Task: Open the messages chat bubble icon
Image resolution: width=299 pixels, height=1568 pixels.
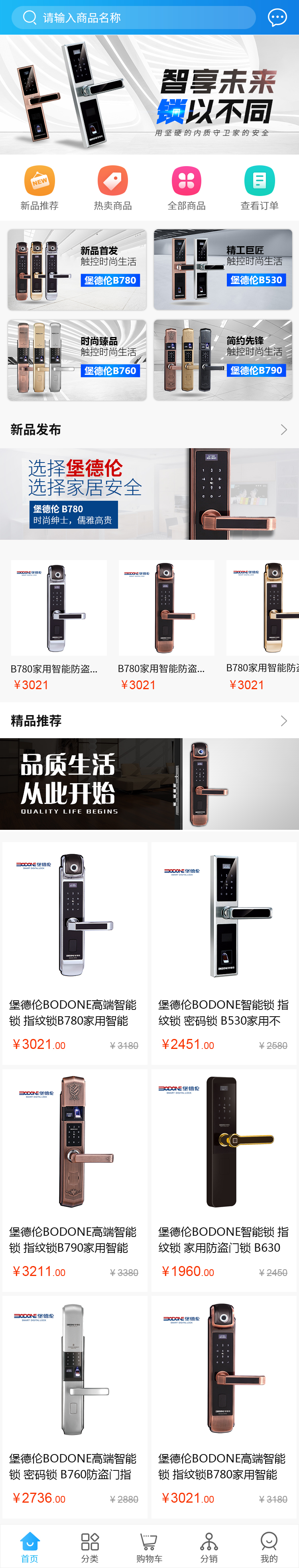Action: point(277,18)
